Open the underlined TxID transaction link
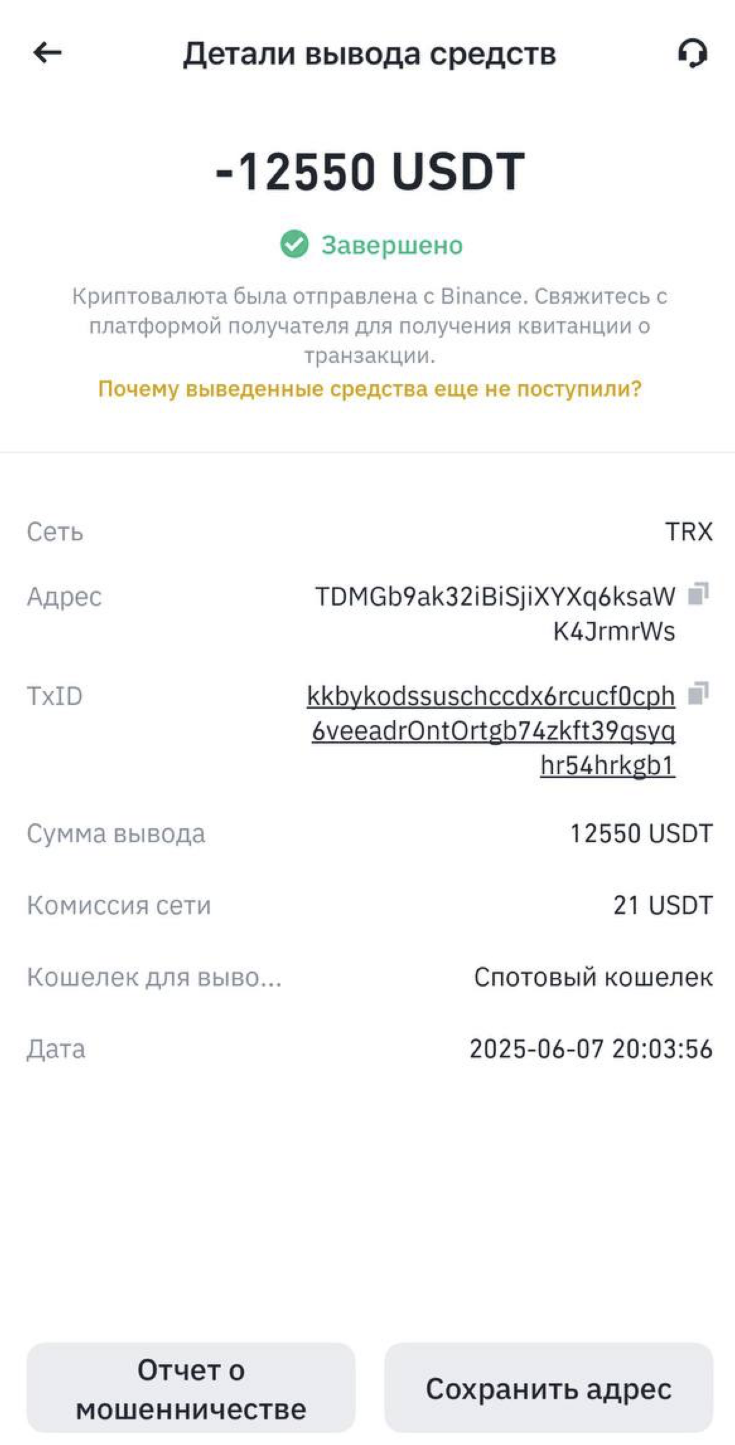735x1445 pixels. (492, 731)
